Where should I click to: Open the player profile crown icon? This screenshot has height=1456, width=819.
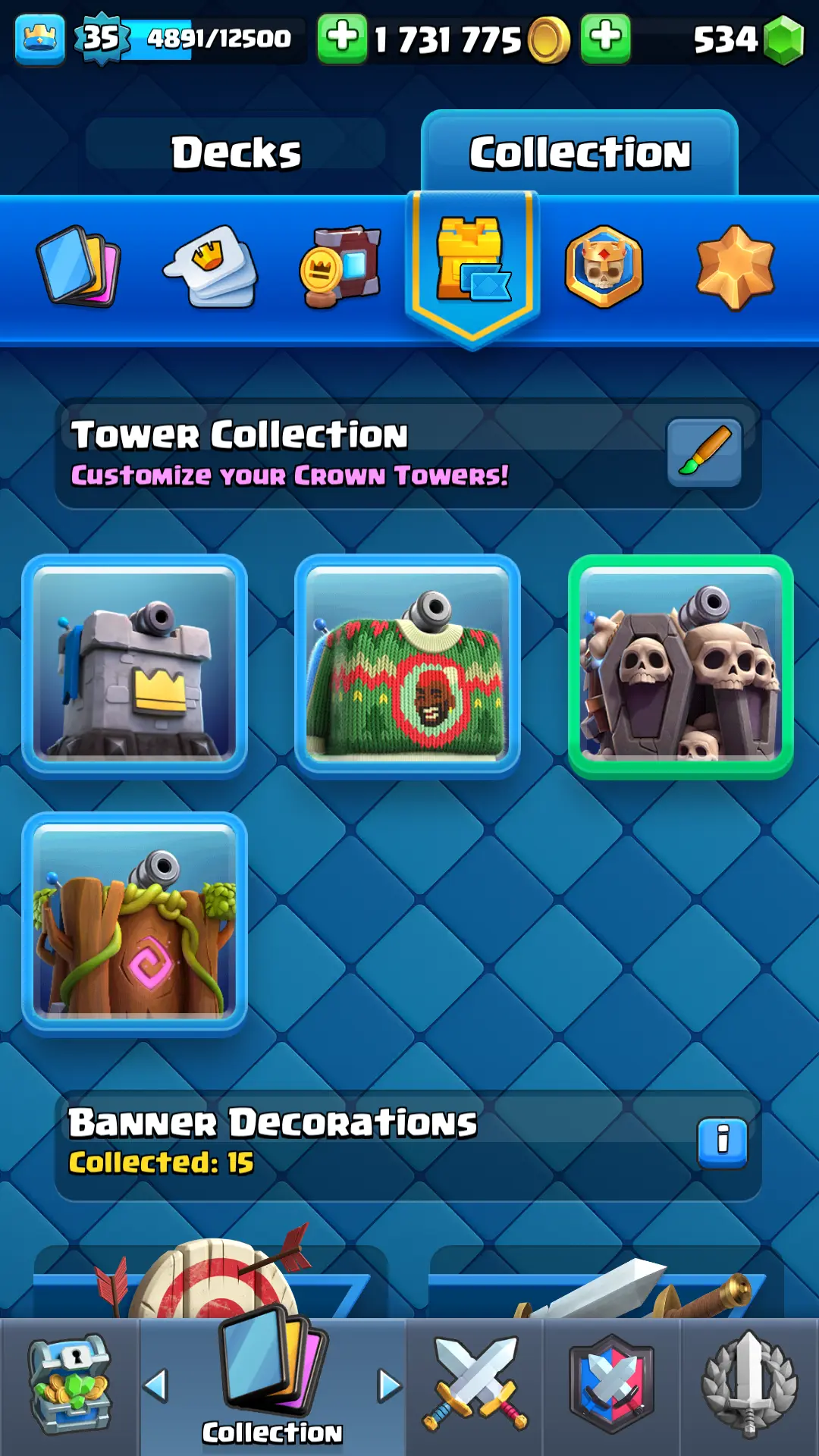[x=39, y=39]
